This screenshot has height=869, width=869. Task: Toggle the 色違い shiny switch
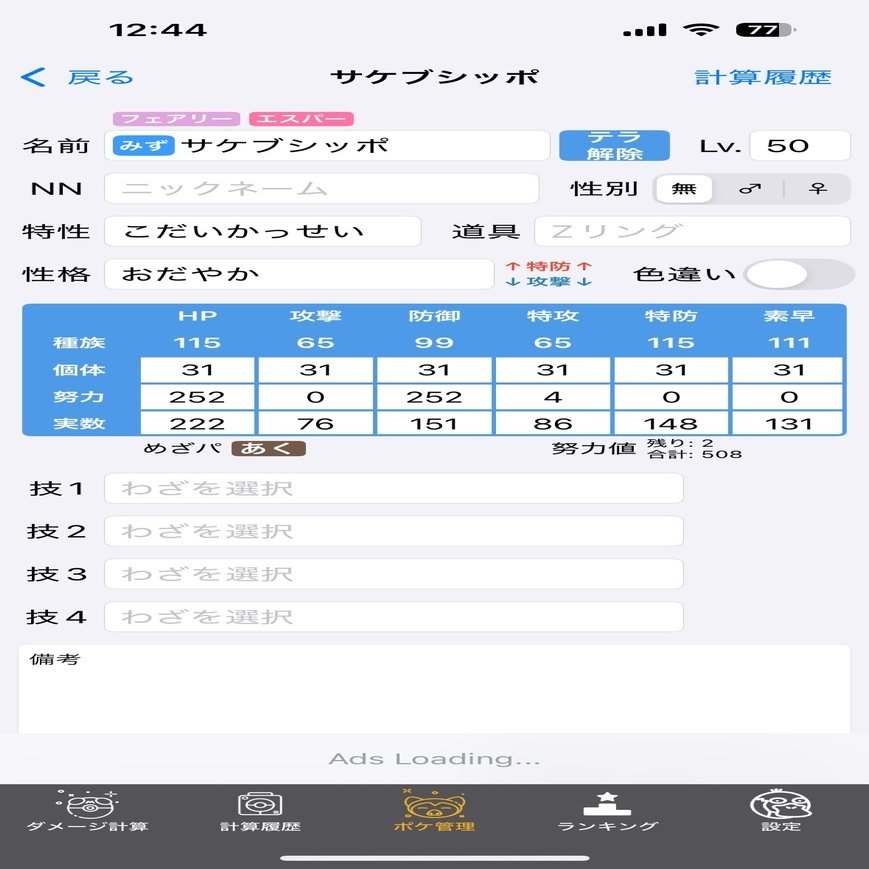click(799, 274)
